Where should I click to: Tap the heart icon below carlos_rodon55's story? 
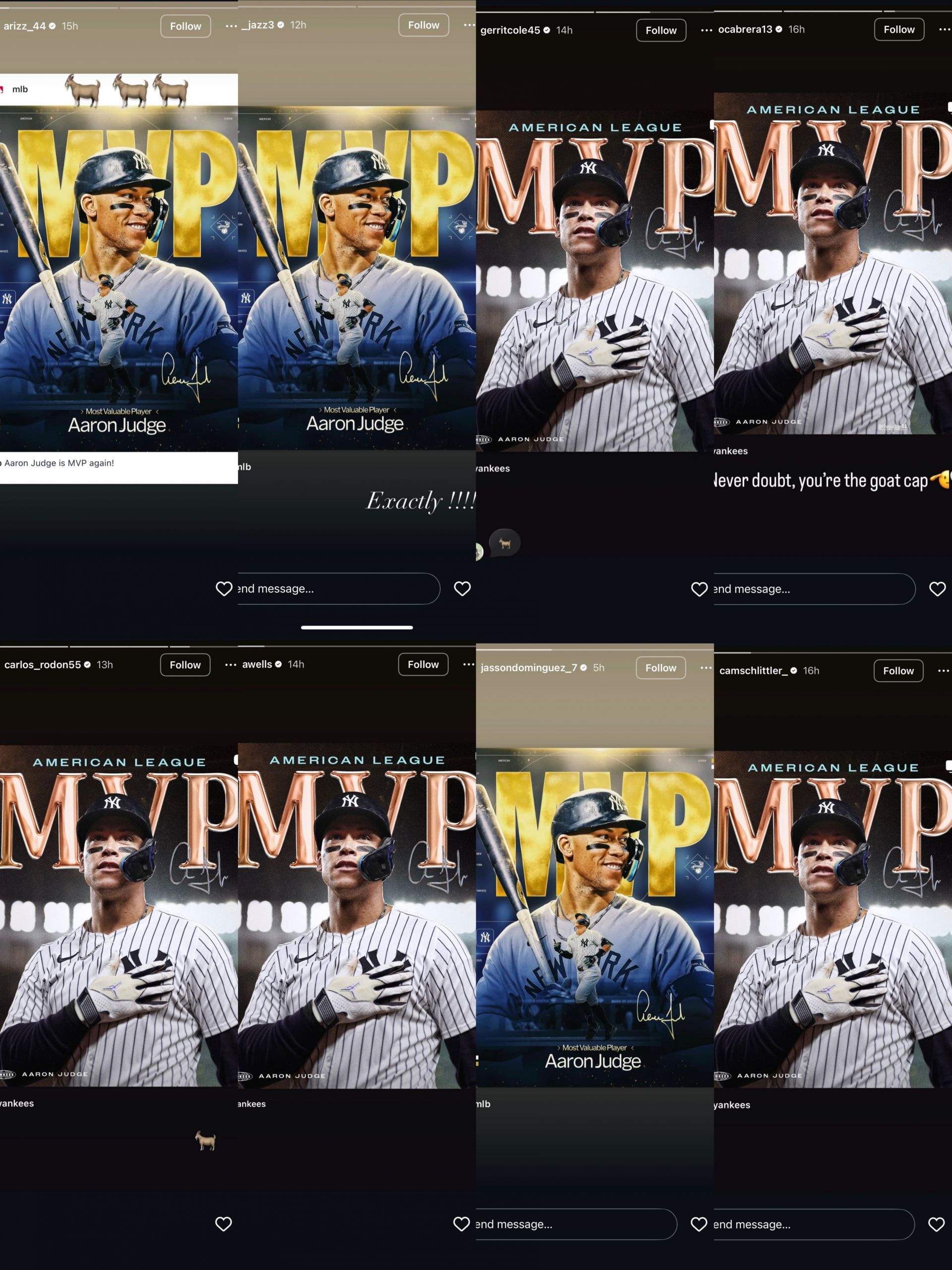click(224, 1223)
